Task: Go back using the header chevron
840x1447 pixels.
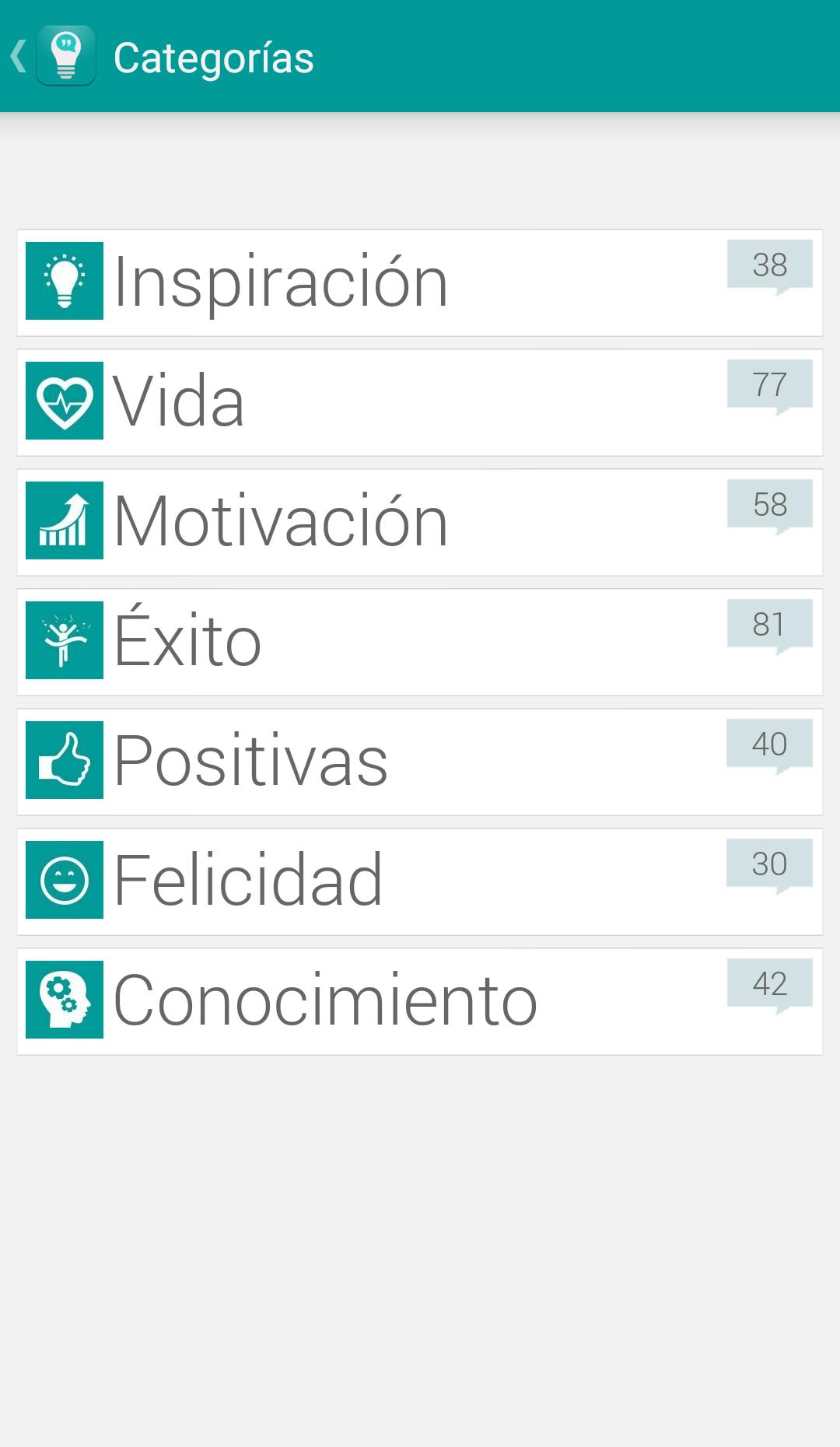Action: tap(17, 55)
